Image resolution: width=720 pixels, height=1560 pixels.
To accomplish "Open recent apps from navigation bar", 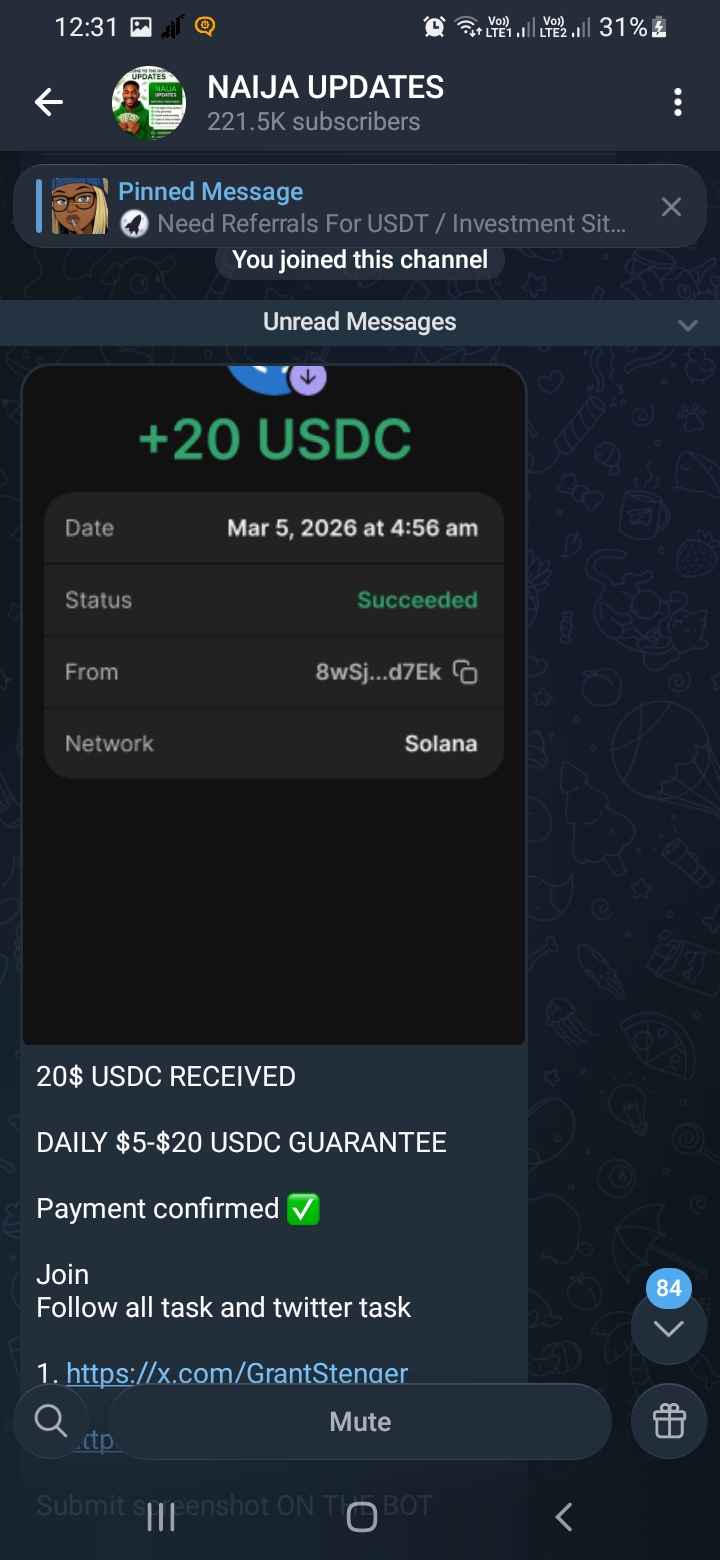I will [161, 1517].
